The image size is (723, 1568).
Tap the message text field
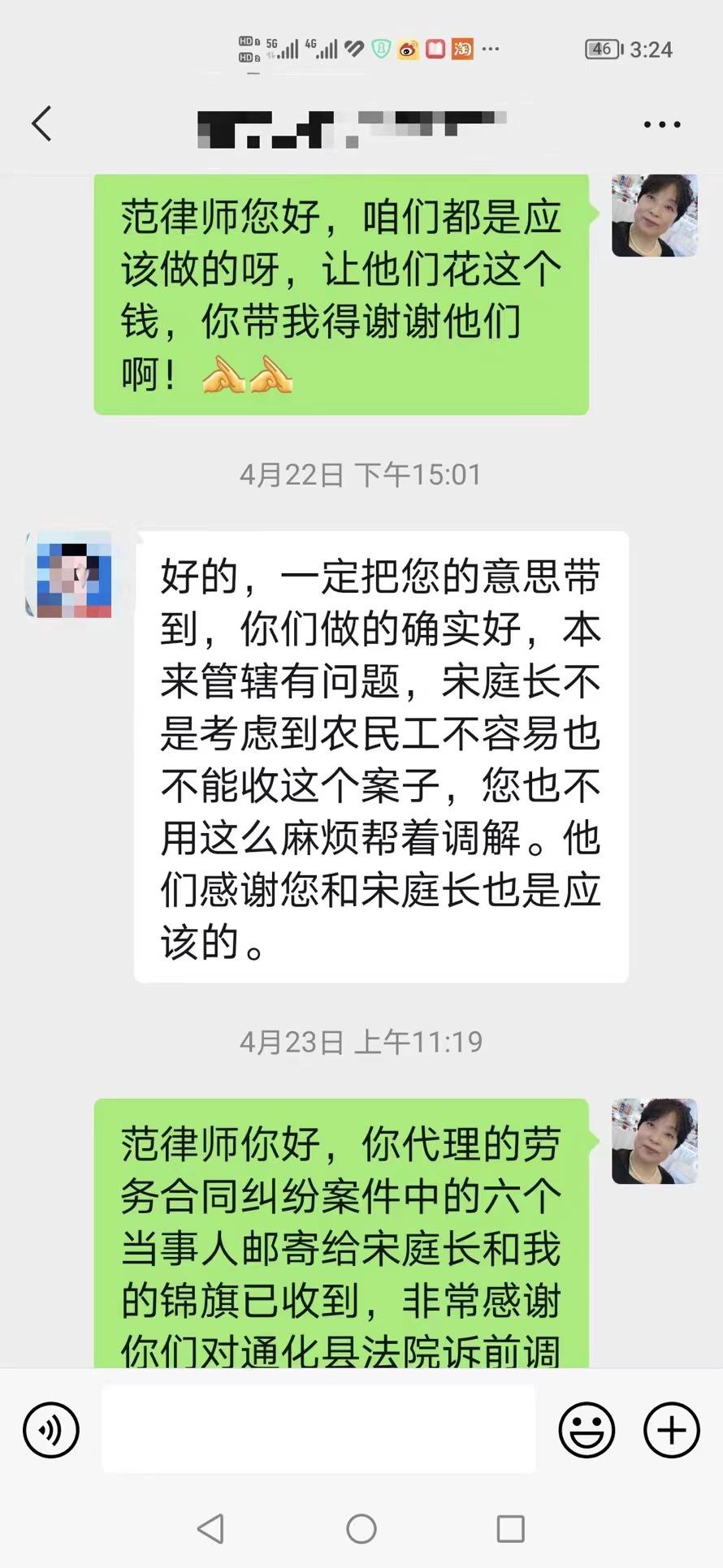[x=318, y=1430]
